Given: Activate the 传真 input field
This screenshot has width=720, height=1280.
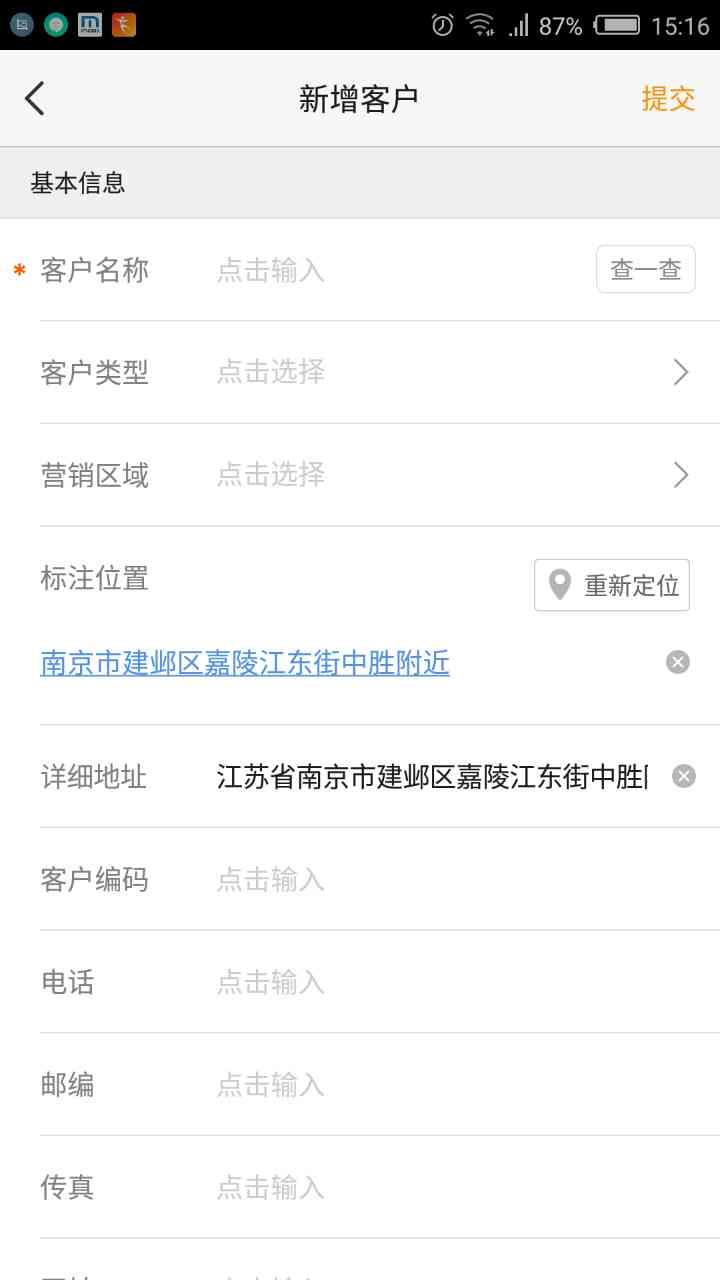Looking at the screenshot, I should click(x=450, y=1187).
